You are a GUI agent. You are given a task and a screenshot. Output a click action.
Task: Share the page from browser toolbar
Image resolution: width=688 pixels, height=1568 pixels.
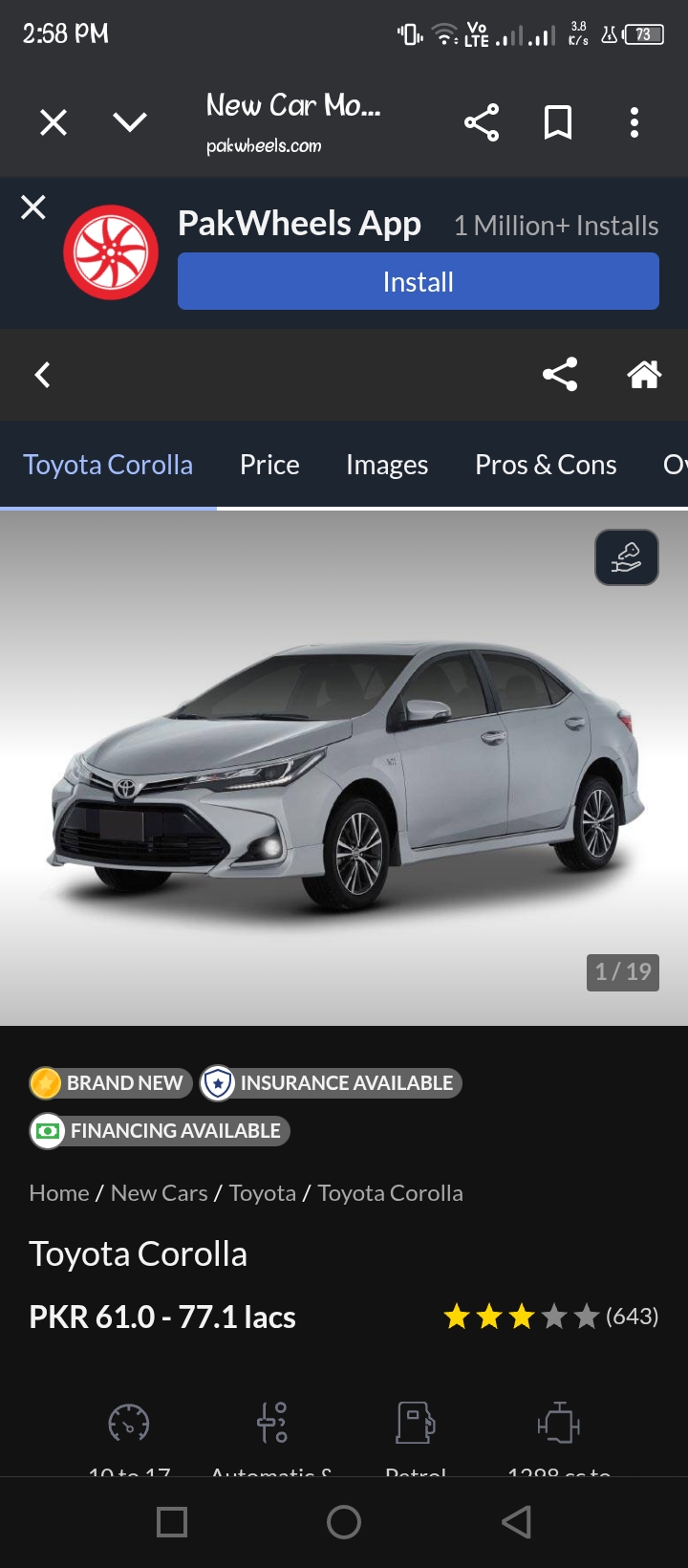[x=481, y=122]
